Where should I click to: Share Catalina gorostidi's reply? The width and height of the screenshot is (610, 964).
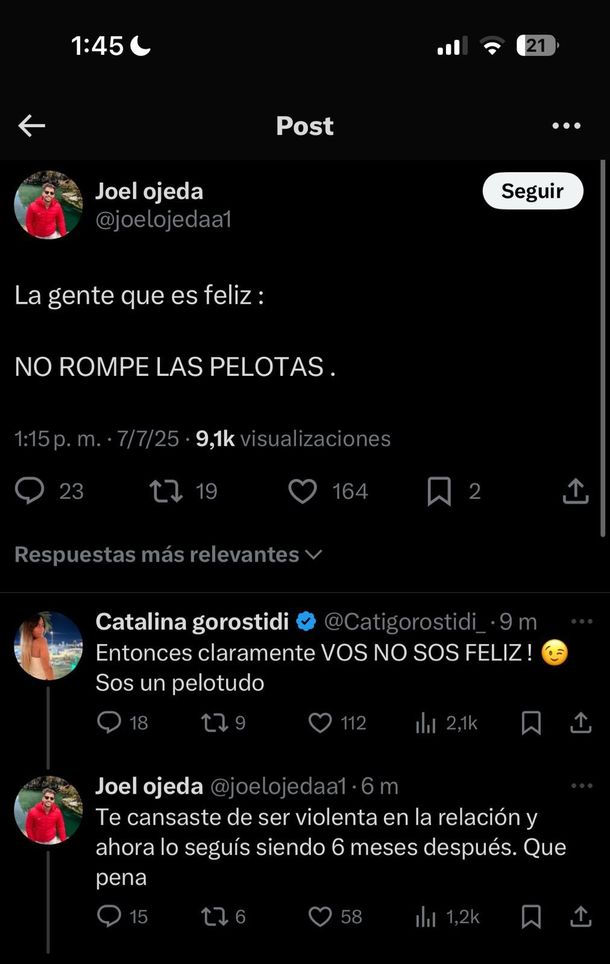click(x=580, y=723)
